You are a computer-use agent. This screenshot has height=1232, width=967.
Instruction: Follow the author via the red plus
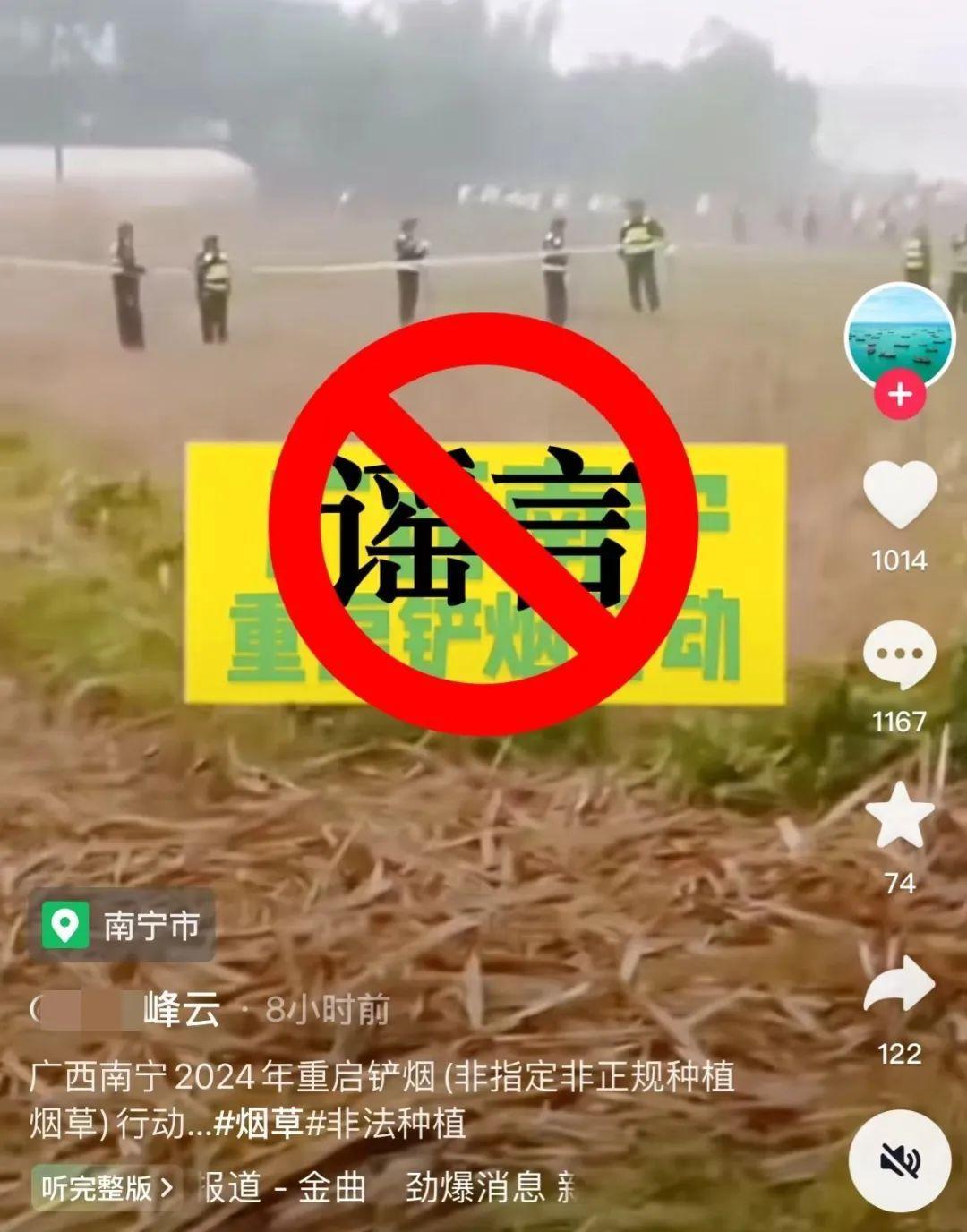[x=900, y=394]
